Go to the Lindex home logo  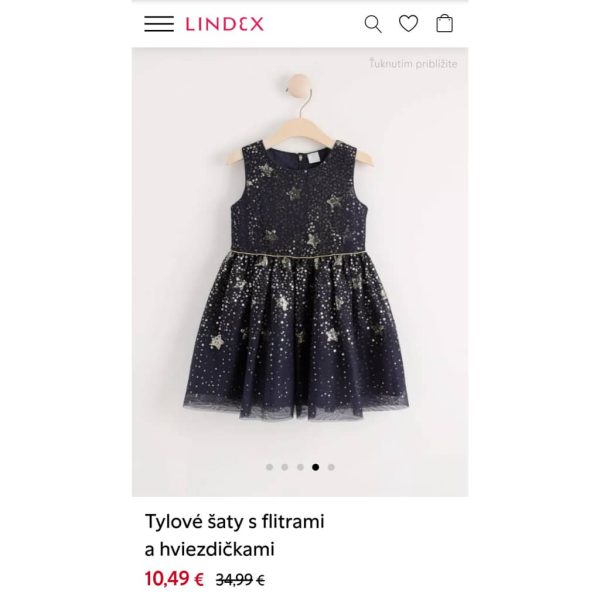tap(224, 24)
